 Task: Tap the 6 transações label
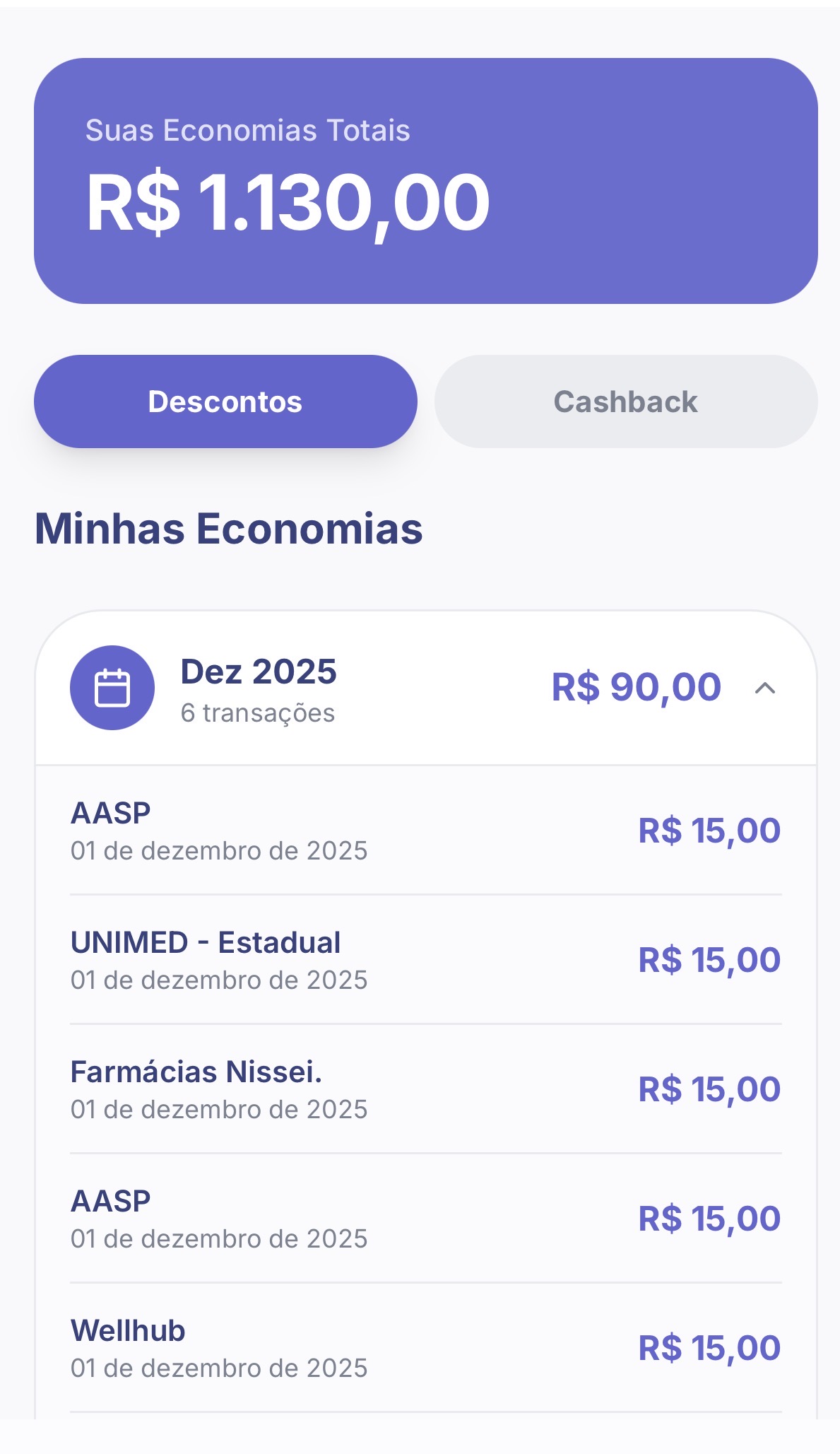coord(257,712)
